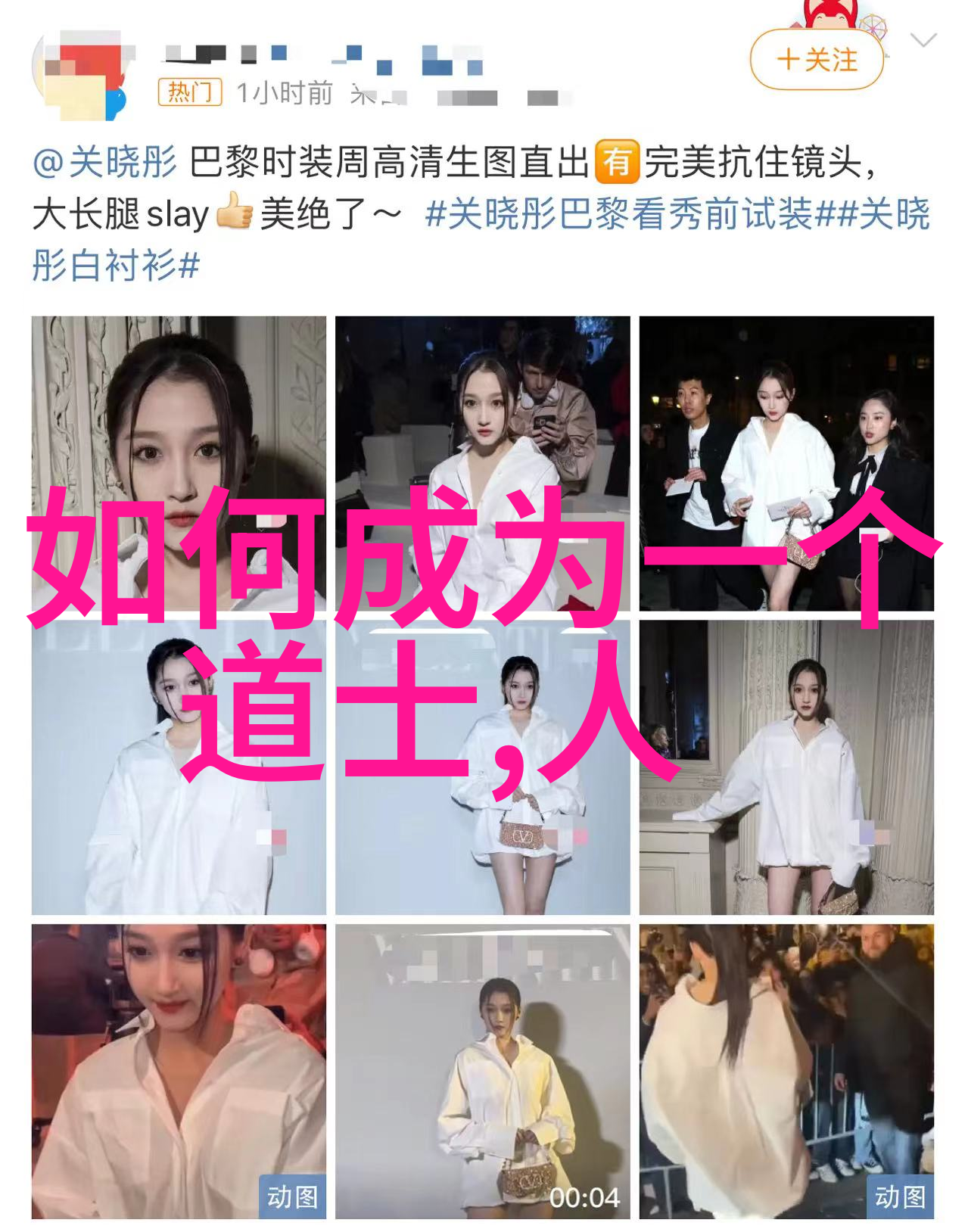Open the poster's profile avatar
Image resolution: width=968 pixels, height=1232 pixels.
coord(79,76)
